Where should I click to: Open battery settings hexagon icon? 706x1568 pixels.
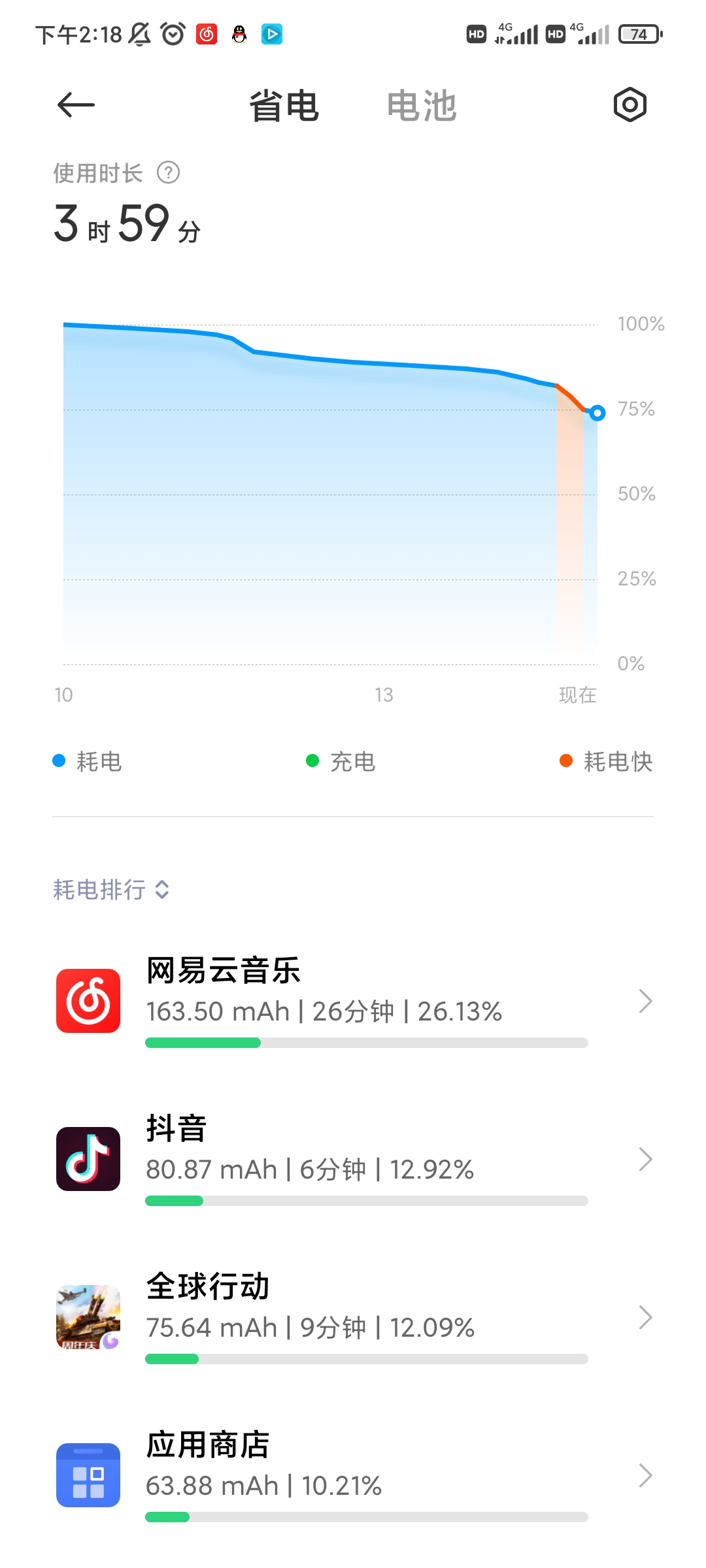coord(630,105)
